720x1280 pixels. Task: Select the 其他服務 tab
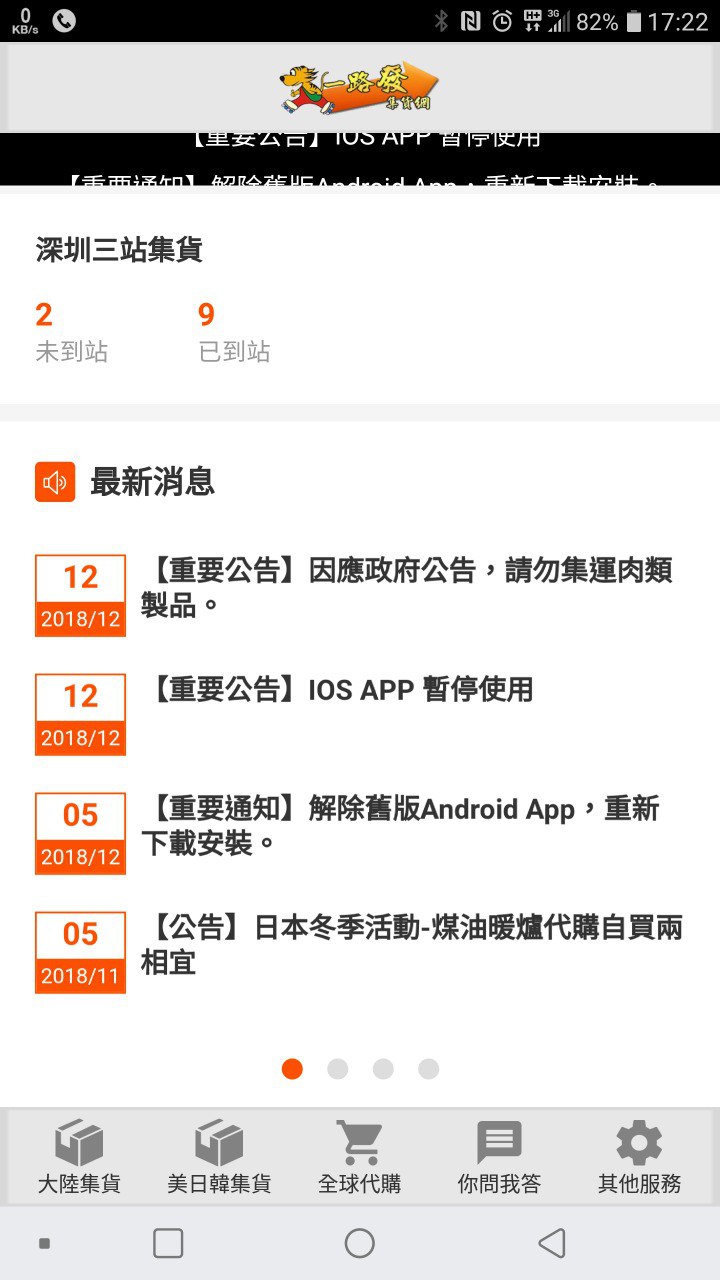click(x=639, y=1157)
